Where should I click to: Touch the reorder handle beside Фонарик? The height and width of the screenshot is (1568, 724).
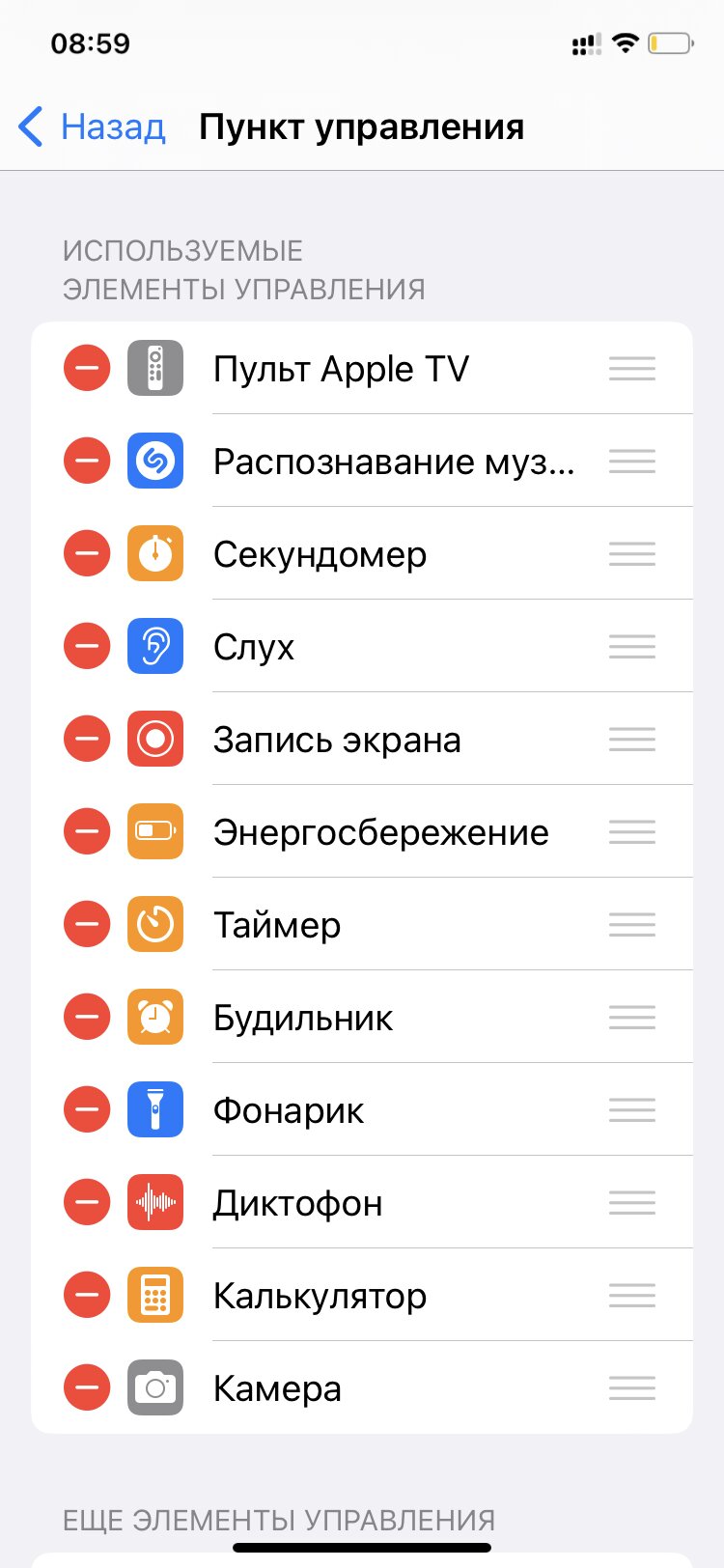point(632,1109)
